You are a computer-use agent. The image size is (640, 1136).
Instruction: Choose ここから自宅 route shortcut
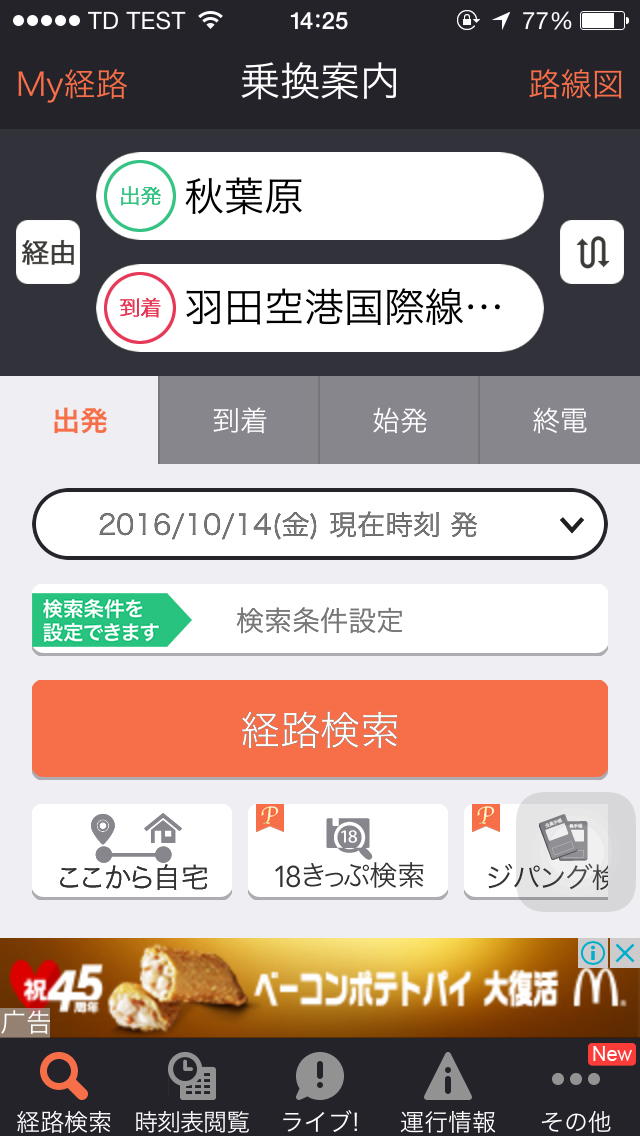click(132, 851)
